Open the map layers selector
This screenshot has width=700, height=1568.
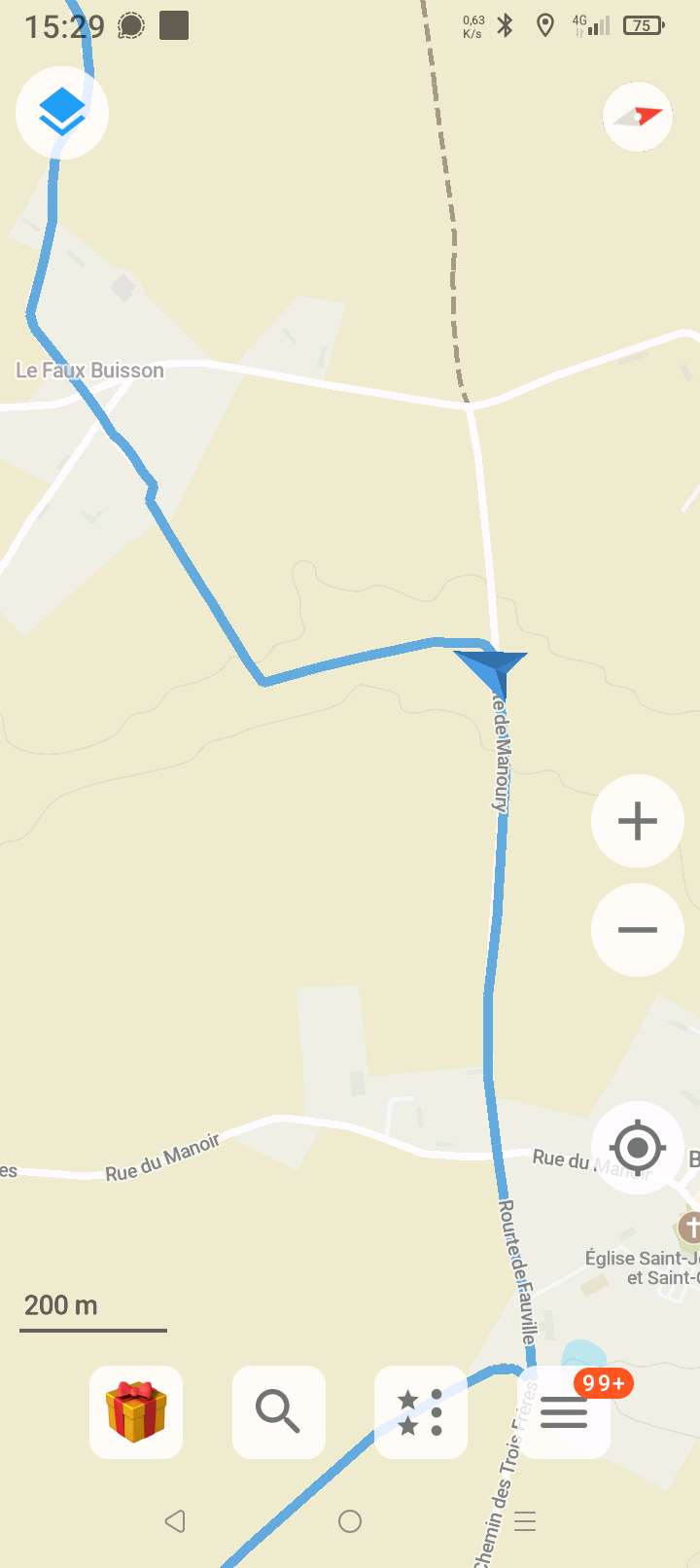point(62,113)
